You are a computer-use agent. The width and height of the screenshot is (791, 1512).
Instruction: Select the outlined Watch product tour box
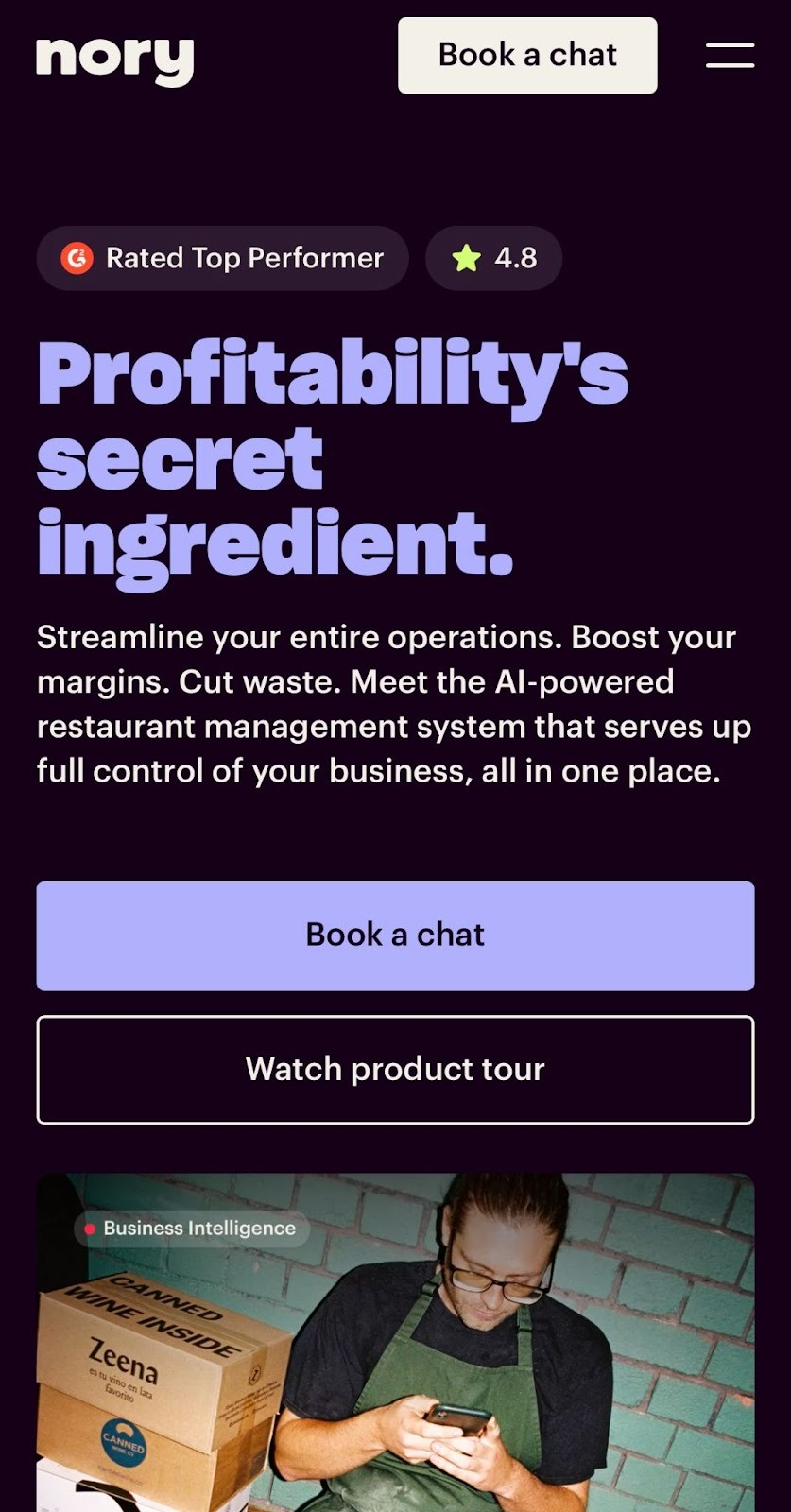click(x=395, y=1069)
